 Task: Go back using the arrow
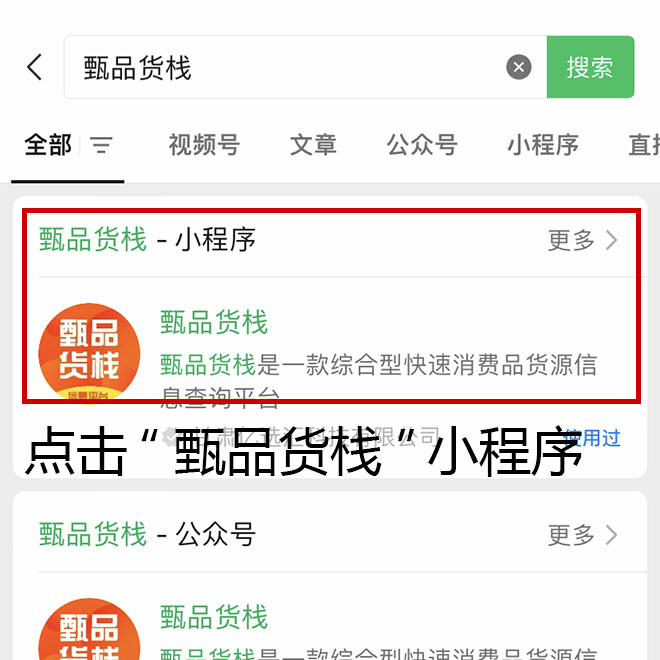click(35, 67)
